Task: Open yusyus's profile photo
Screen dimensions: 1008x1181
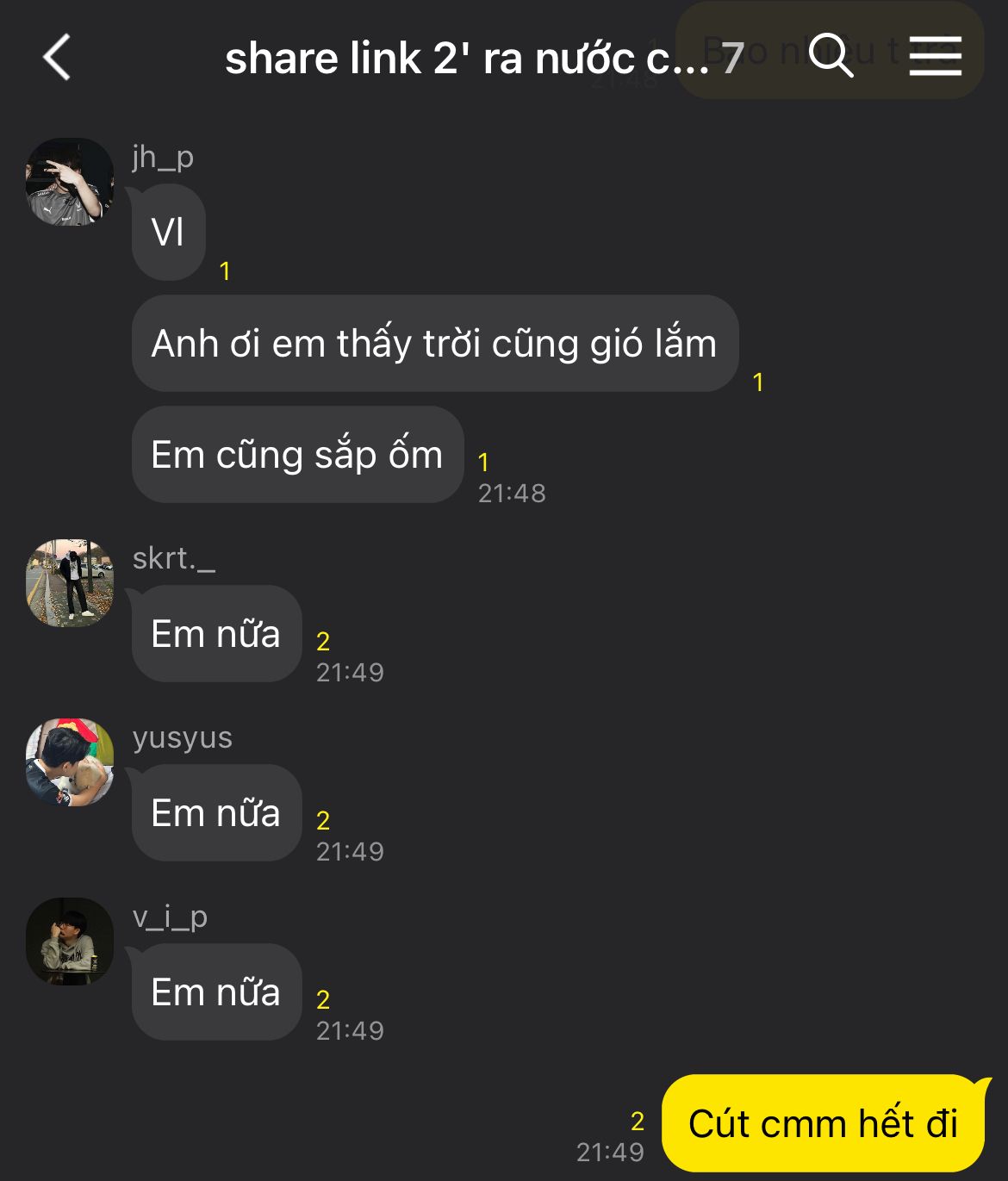Action: click(70, 762)
